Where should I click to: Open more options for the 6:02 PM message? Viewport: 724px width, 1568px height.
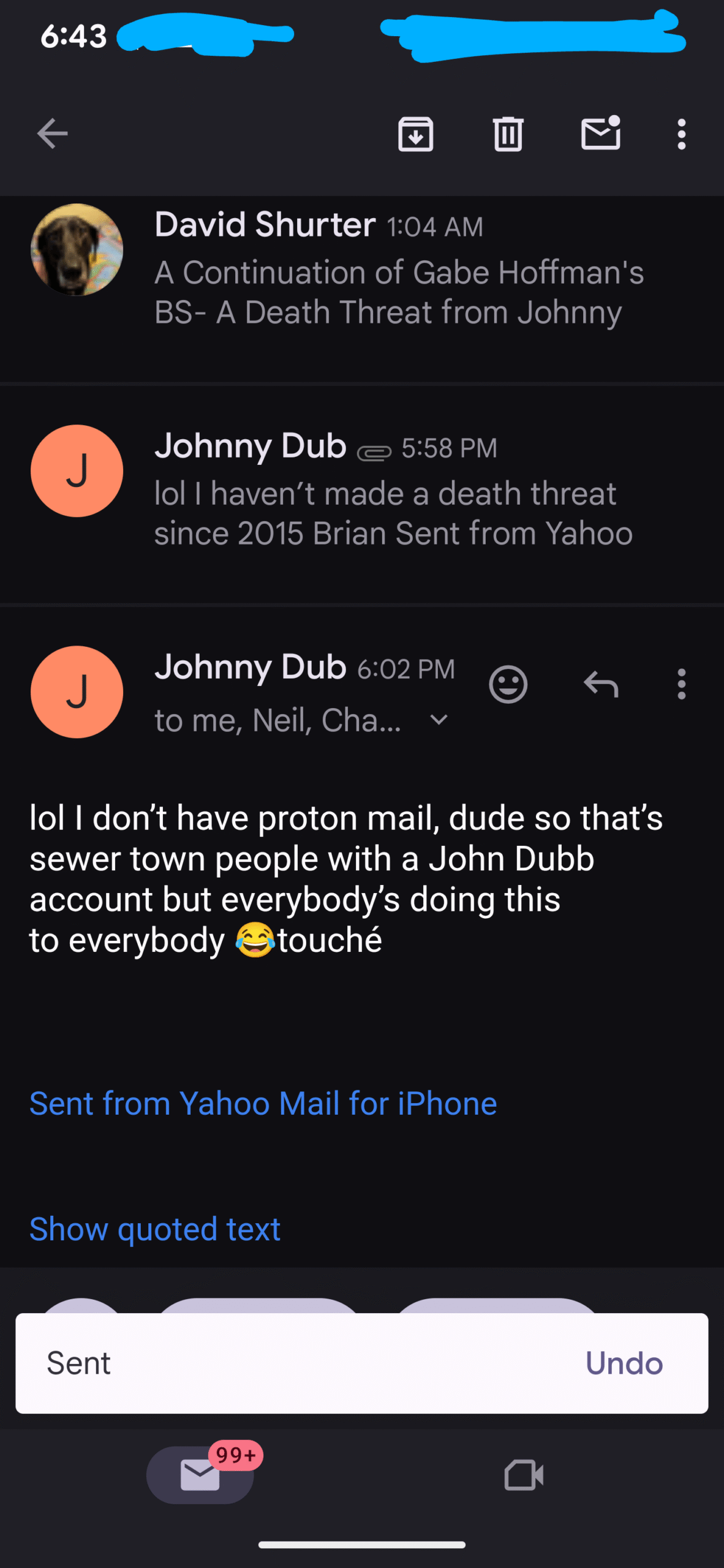tap(681, 684)
